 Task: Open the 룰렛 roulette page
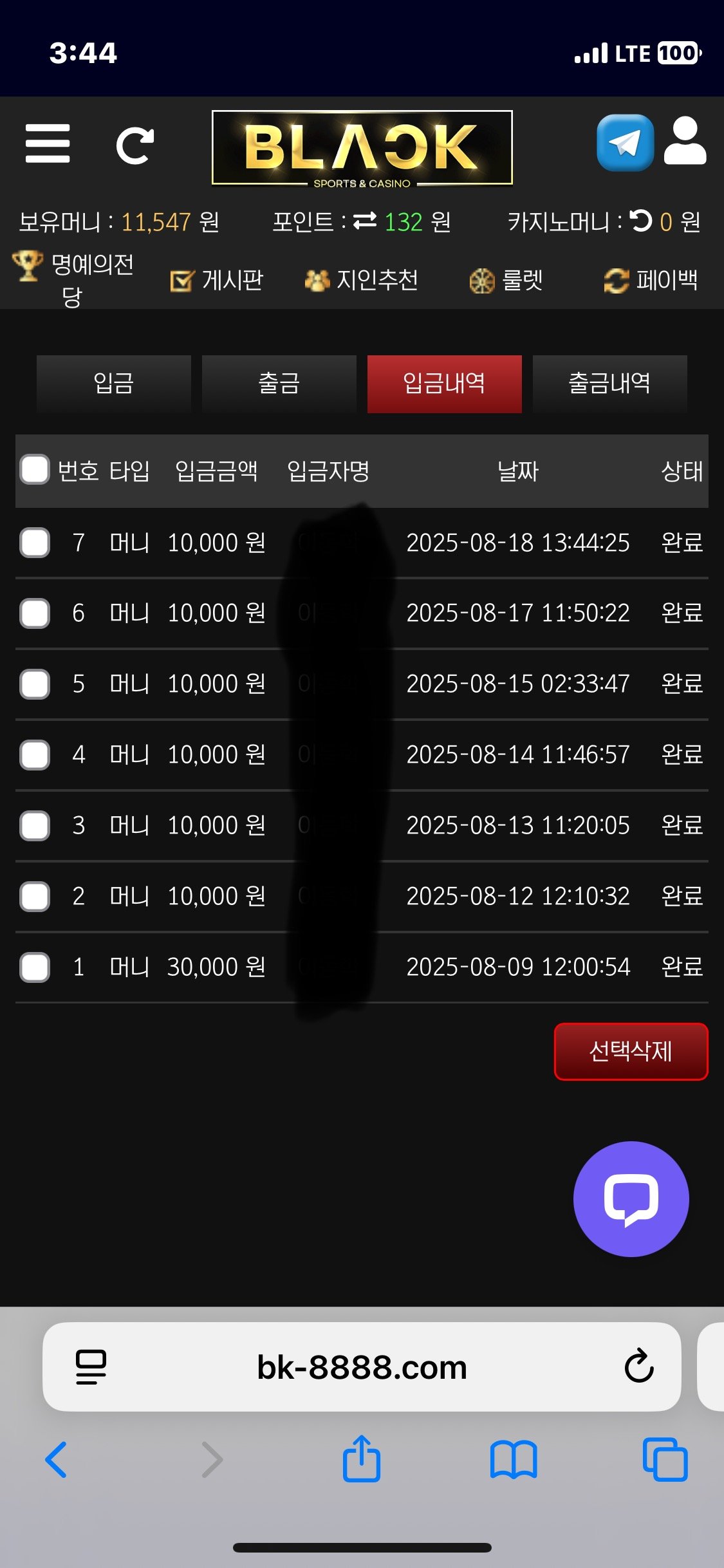point(506,280)
